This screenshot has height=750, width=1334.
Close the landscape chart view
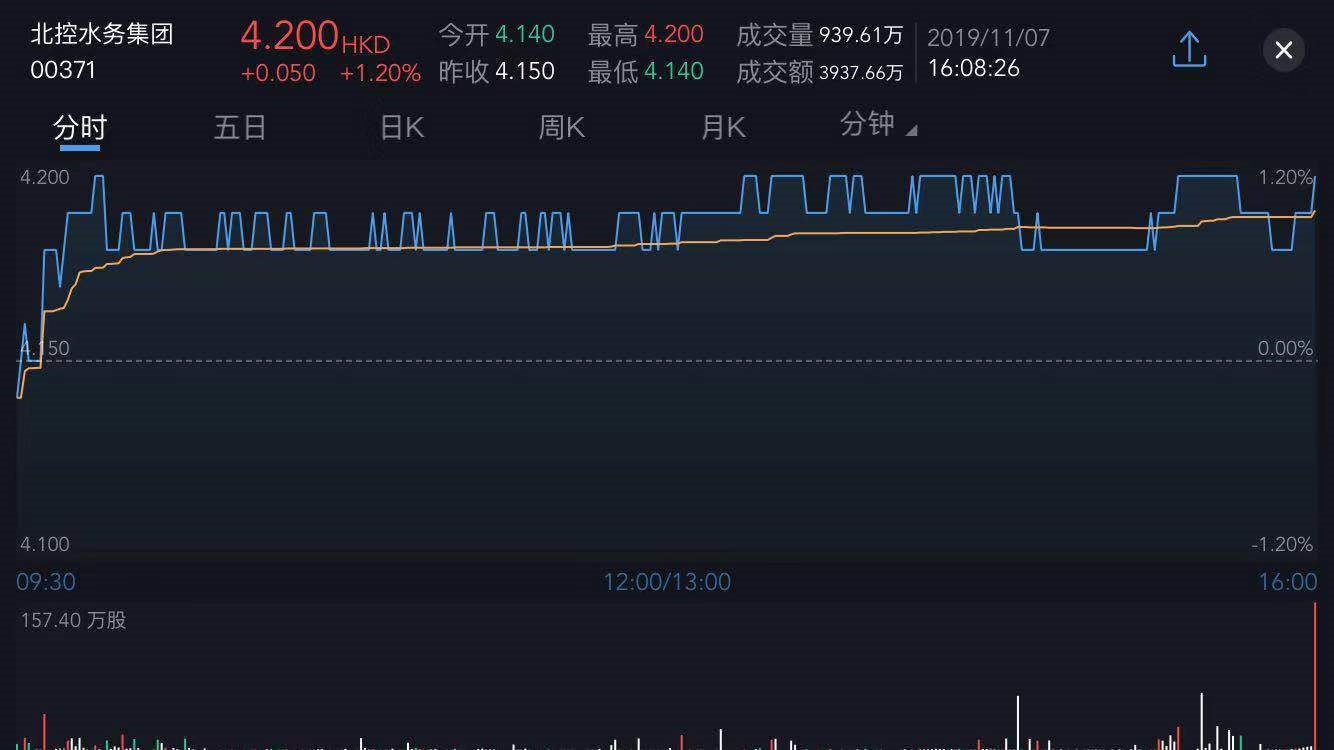[x=1284, y=50]
